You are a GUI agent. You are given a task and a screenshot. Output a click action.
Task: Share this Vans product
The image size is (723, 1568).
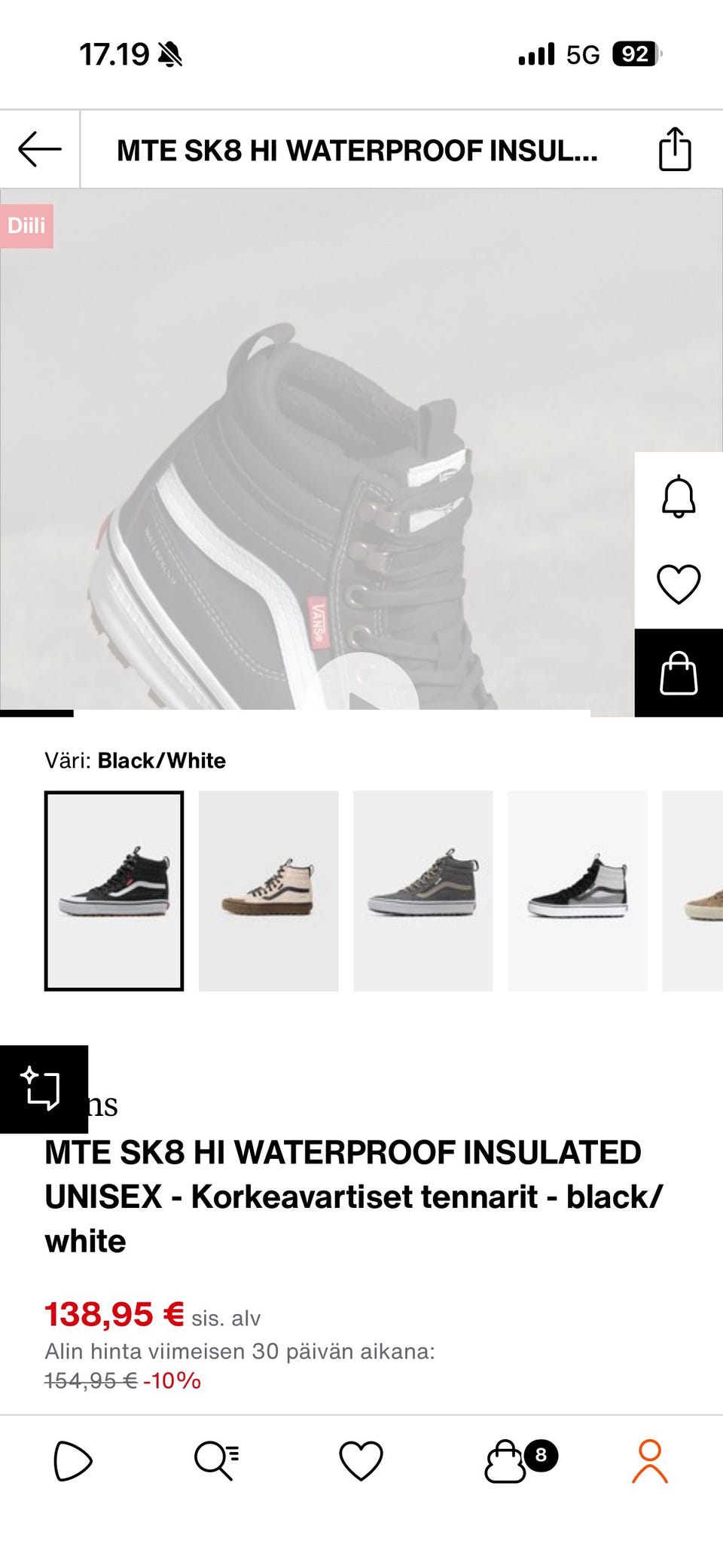click(x=675, y=149)
